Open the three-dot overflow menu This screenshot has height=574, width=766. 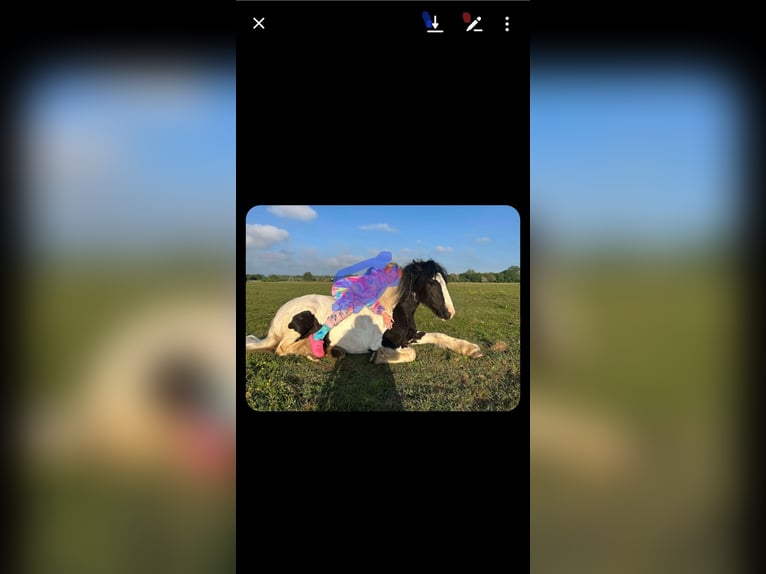pos(507,24)
